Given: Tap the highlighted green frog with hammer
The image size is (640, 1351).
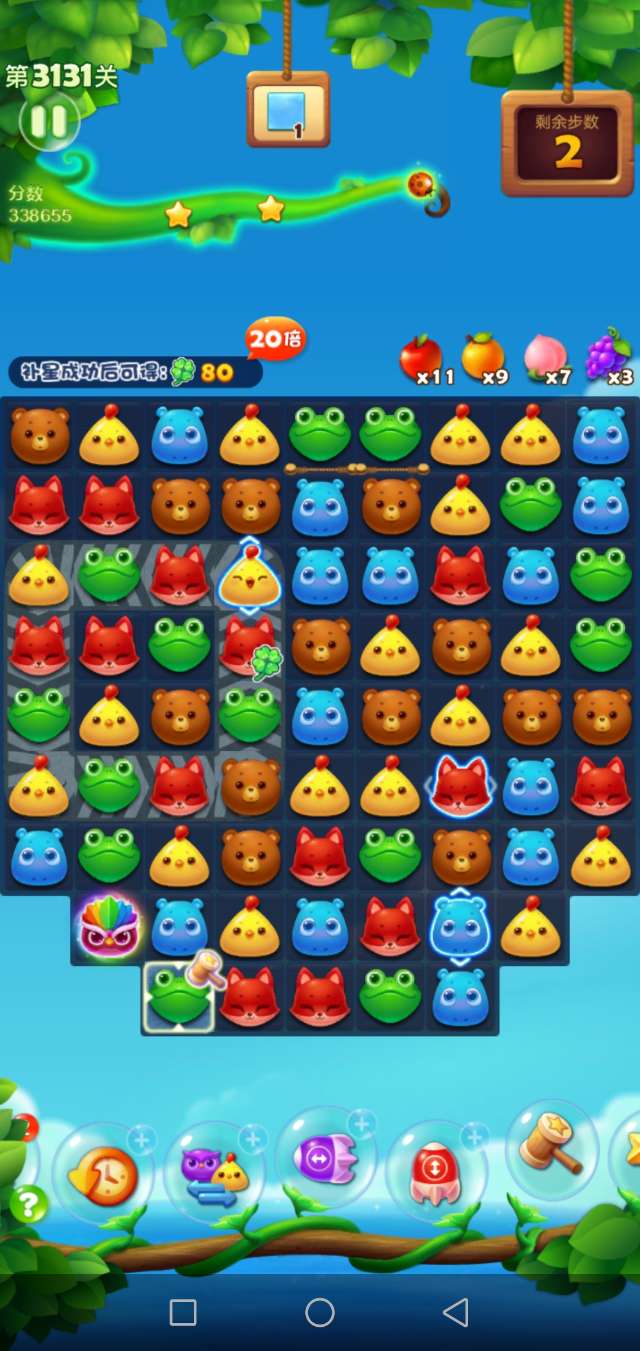Looking at the screenshot, I should 178,997.
